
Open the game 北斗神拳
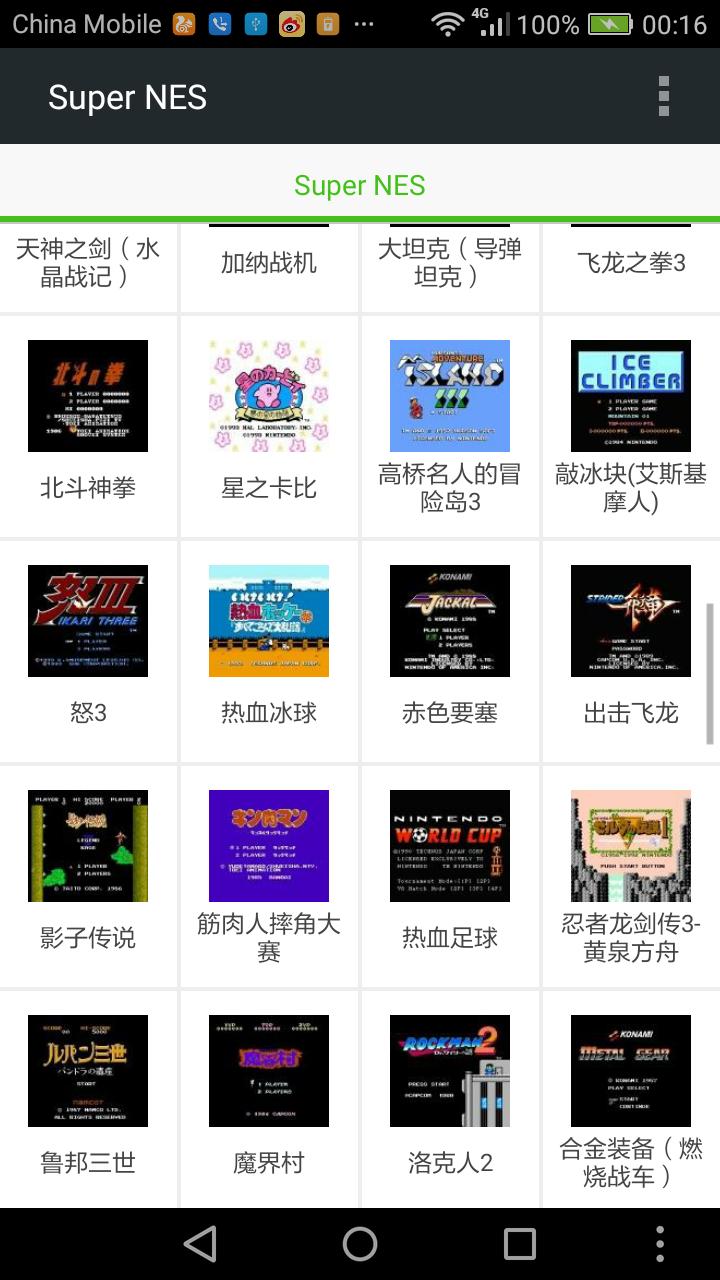tap(88, 425)
